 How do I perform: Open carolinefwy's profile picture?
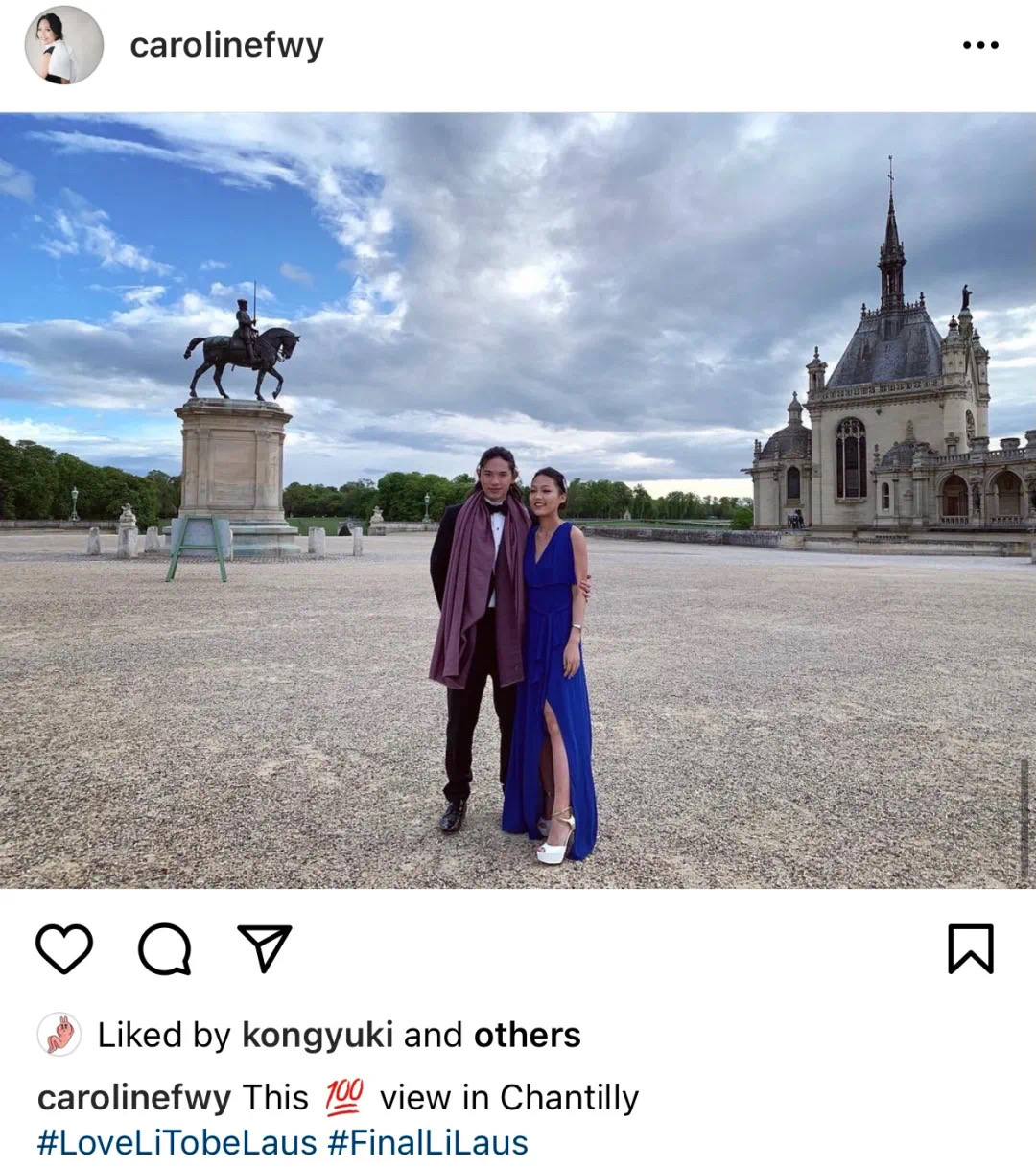tap(63, 45)
